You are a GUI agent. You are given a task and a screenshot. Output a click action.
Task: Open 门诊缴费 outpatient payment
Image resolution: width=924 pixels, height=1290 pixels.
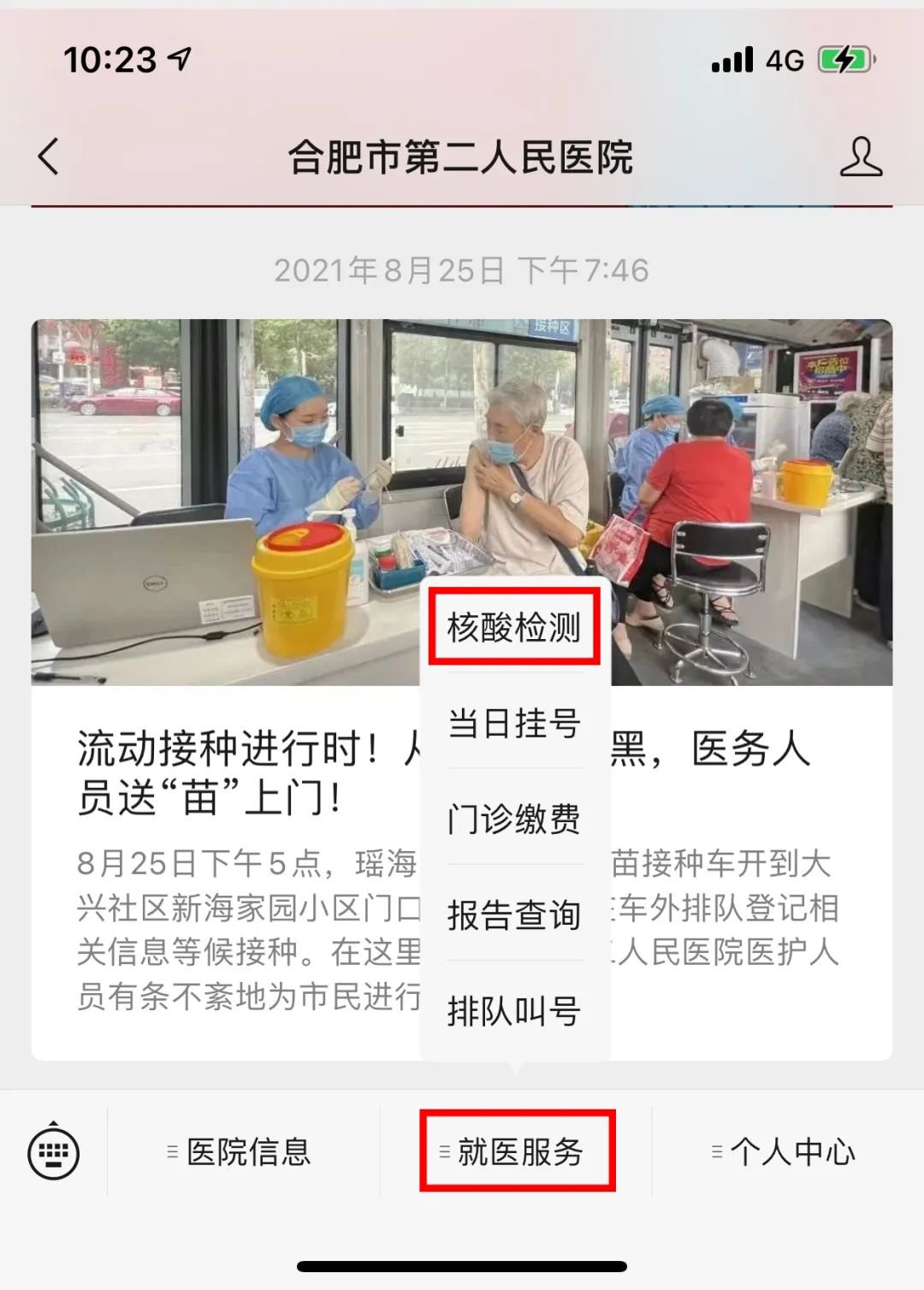tap(514, 820)
